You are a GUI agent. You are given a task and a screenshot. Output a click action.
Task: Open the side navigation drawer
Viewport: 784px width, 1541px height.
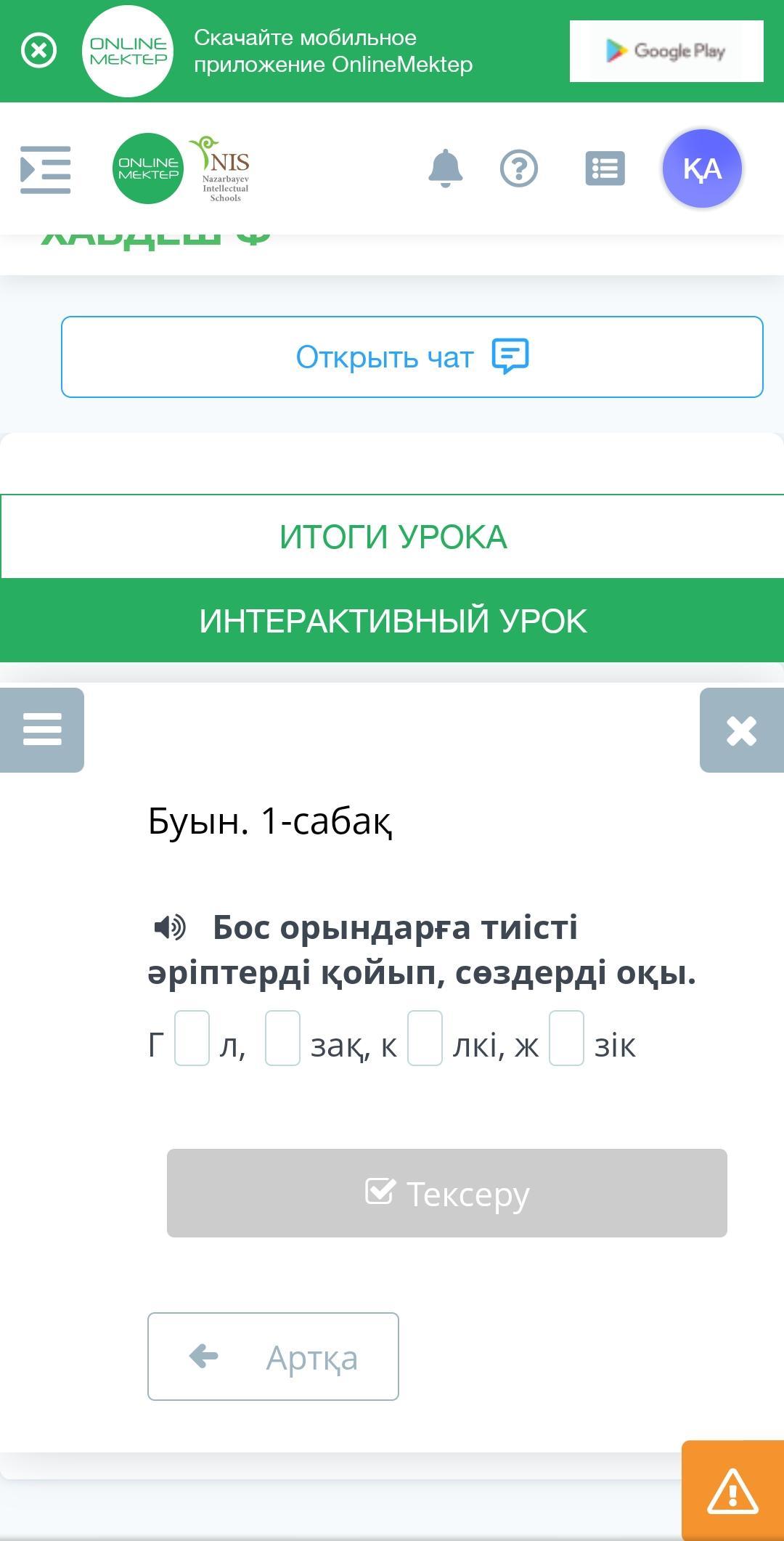[45, 169]
